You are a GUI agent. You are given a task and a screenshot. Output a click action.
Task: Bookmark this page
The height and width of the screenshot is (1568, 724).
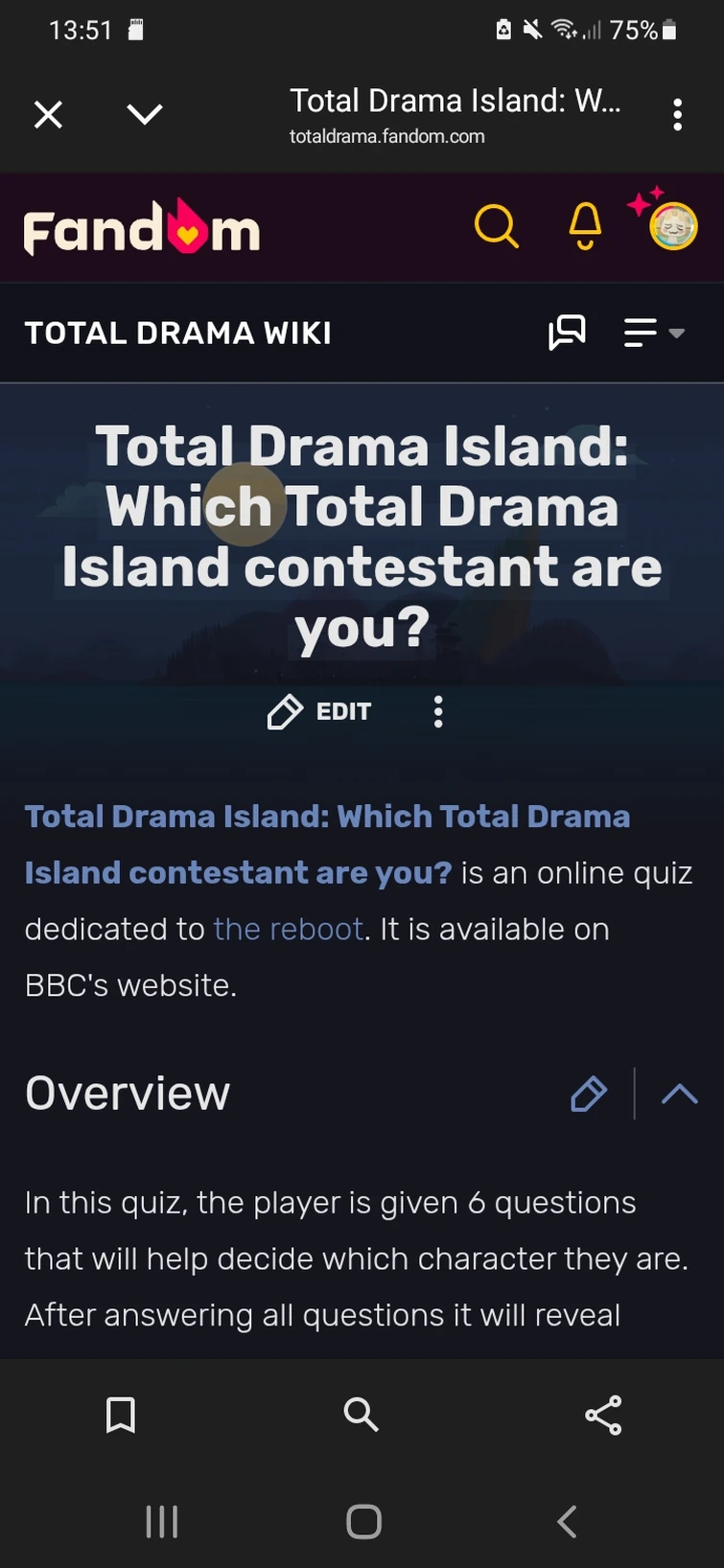point(121,1415)
